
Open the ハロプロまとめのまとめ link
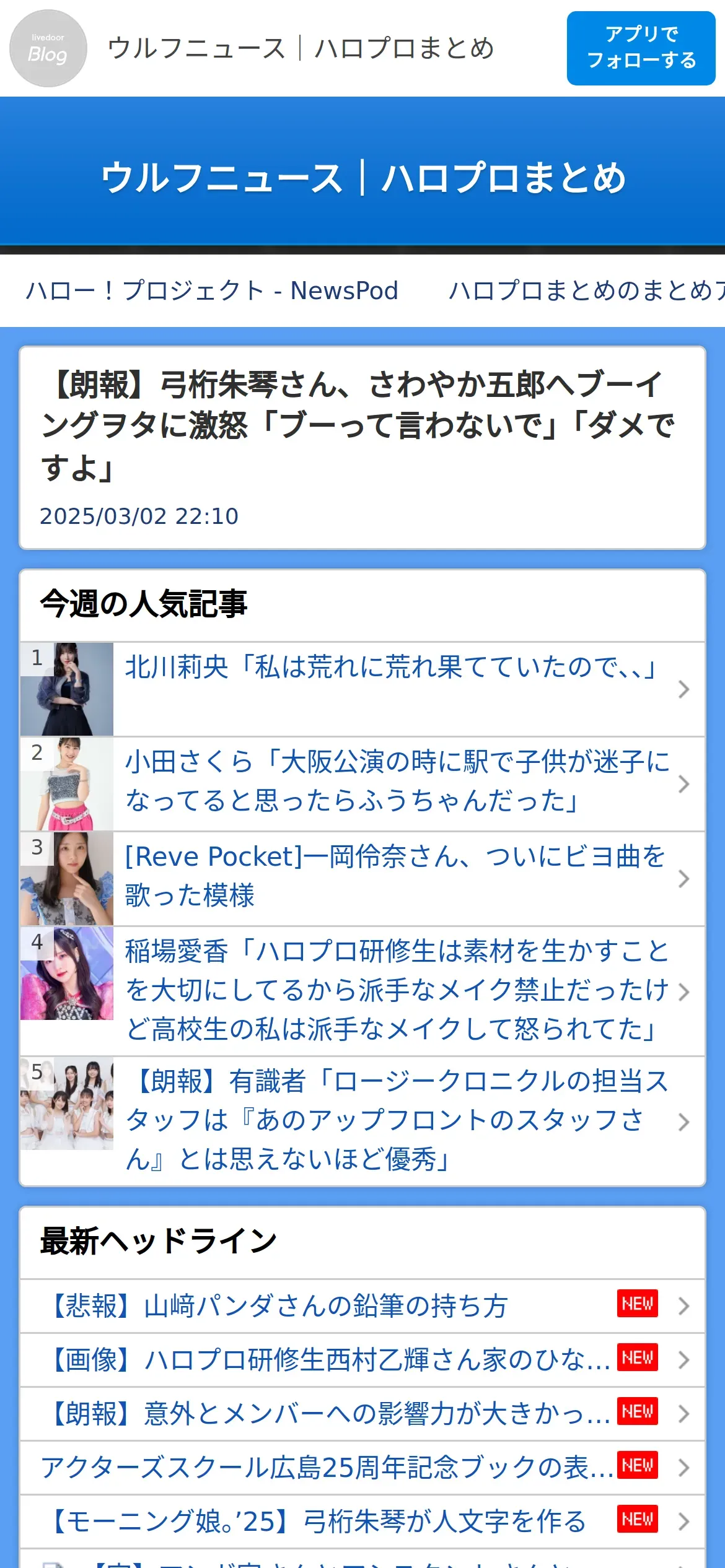point(586,290)
